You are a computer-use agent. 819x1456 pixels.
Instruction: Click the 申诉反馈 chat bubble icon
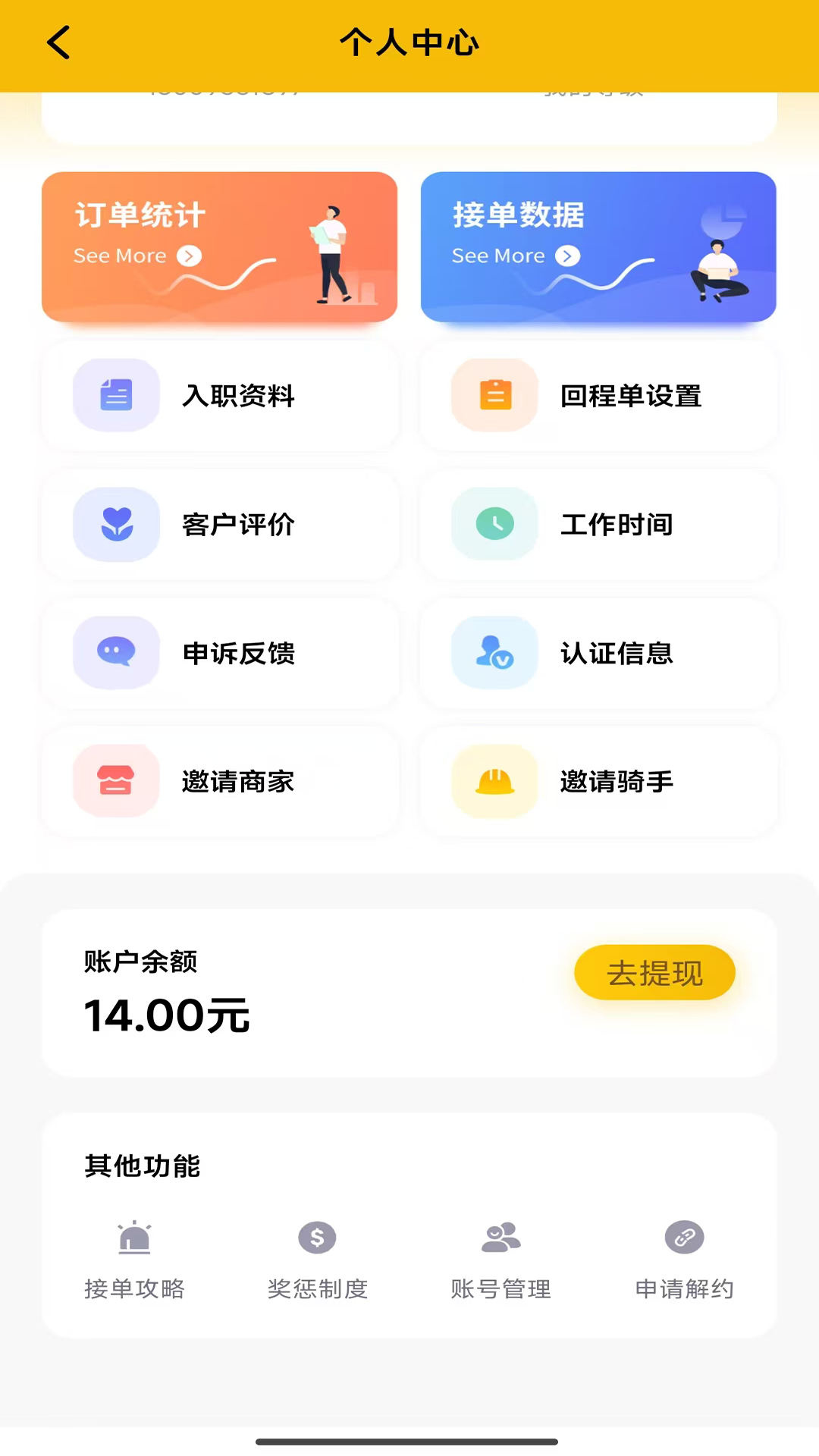click(116, 653)
